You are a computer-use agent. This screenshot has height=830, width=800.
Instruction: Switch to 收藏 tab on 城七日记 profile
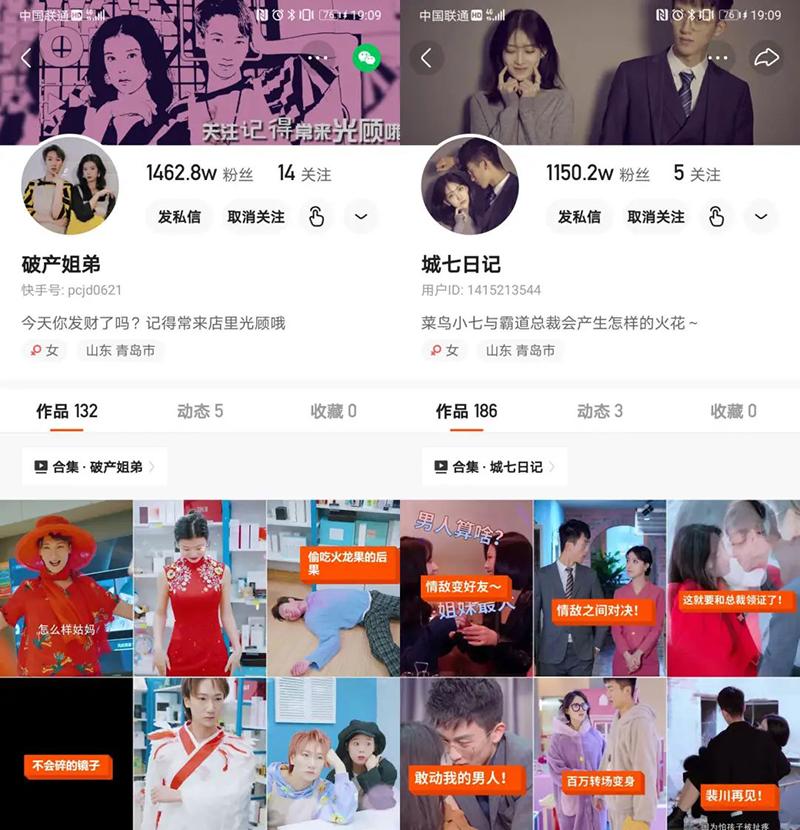733,411
